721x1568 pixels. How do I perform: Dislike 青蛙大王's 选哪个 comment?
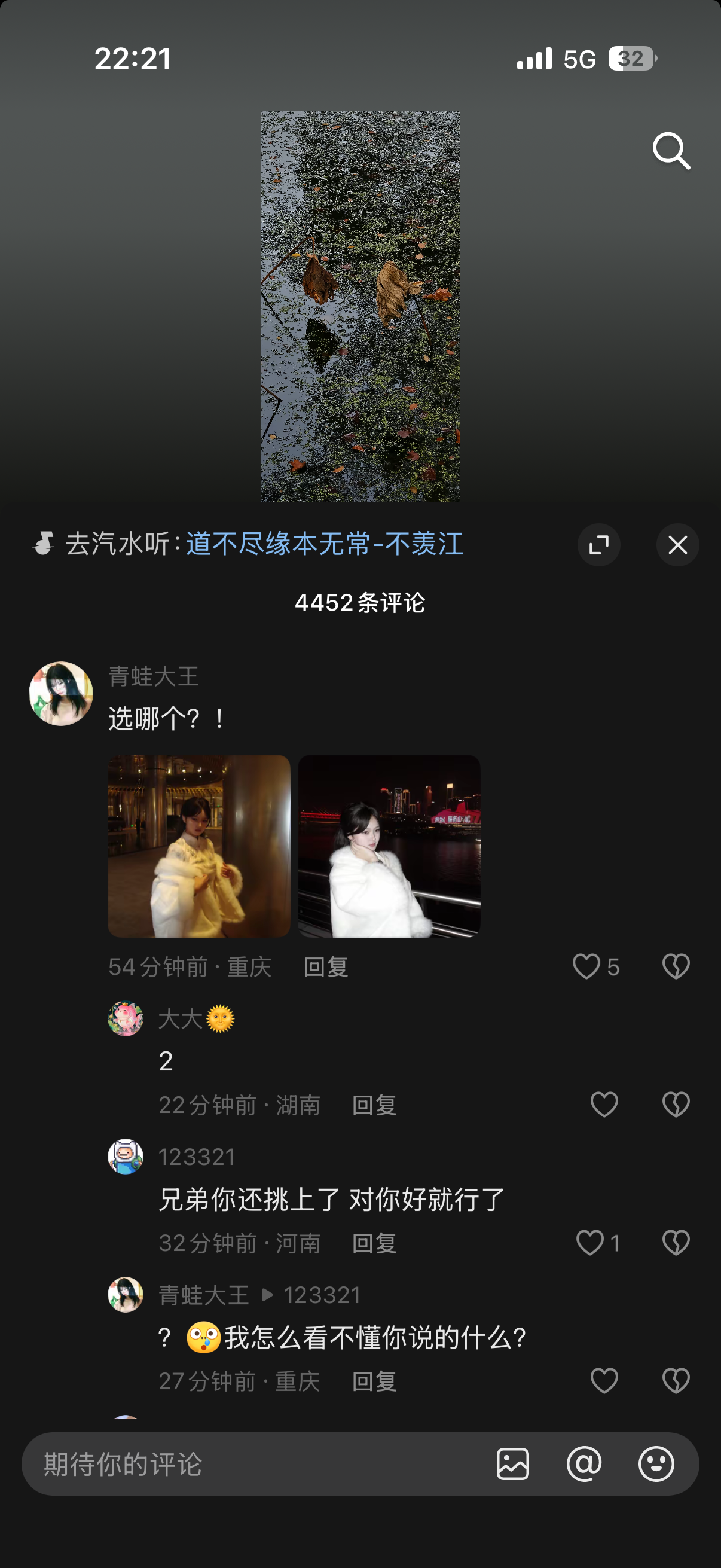tap(676, 966)
